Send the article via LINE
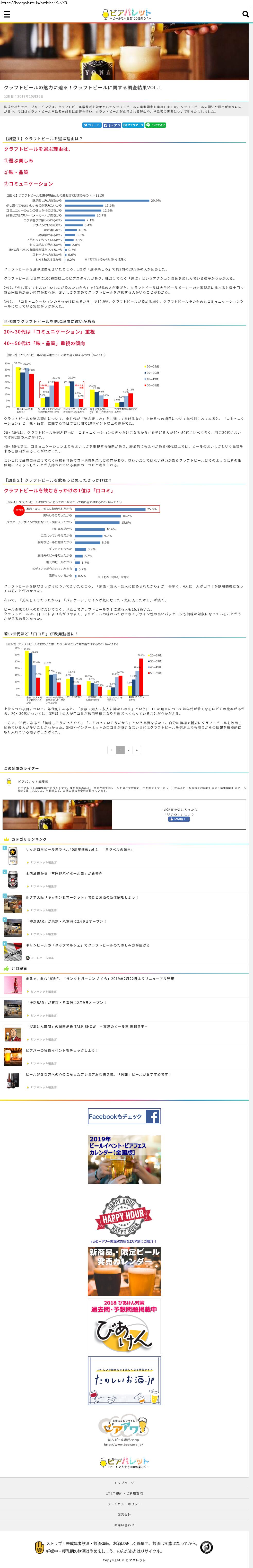253x1568 pixels. click(156, 125)
